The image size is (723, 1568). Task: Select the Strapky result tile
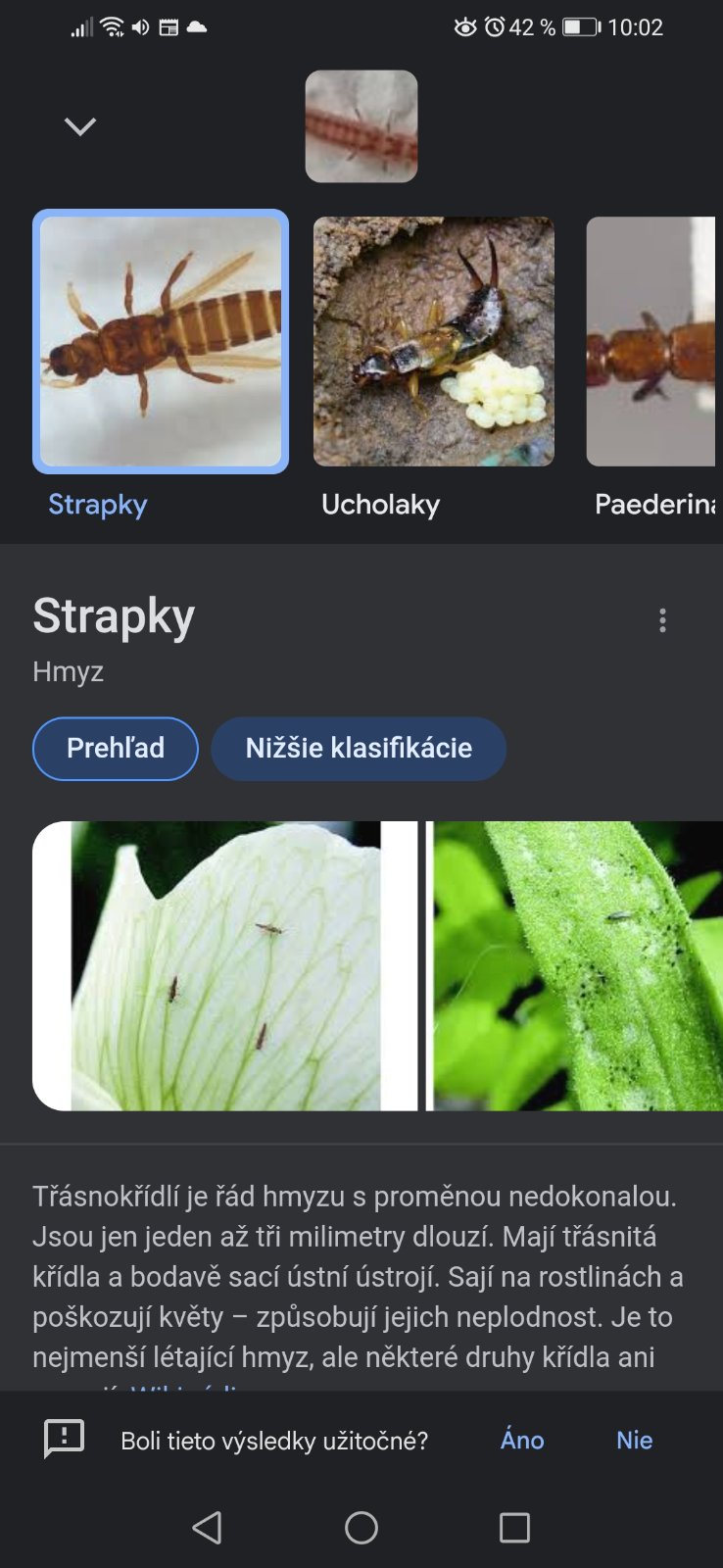click(x=161, y=341)
